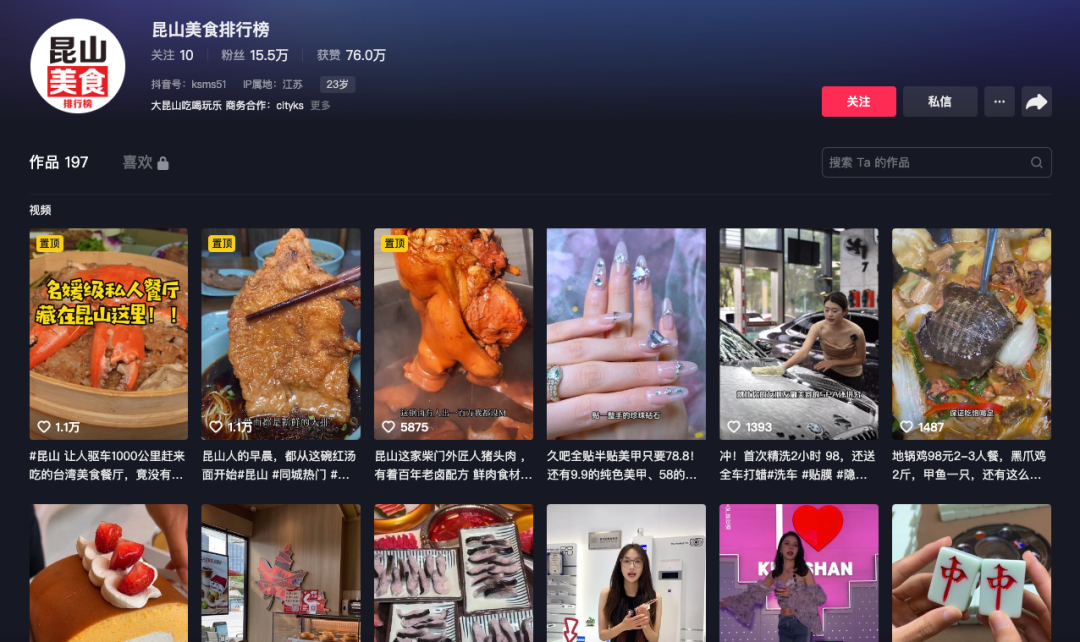Open the strawberry cake video
The height and width of the screenshot is (642, 1080).
(108, 573)
